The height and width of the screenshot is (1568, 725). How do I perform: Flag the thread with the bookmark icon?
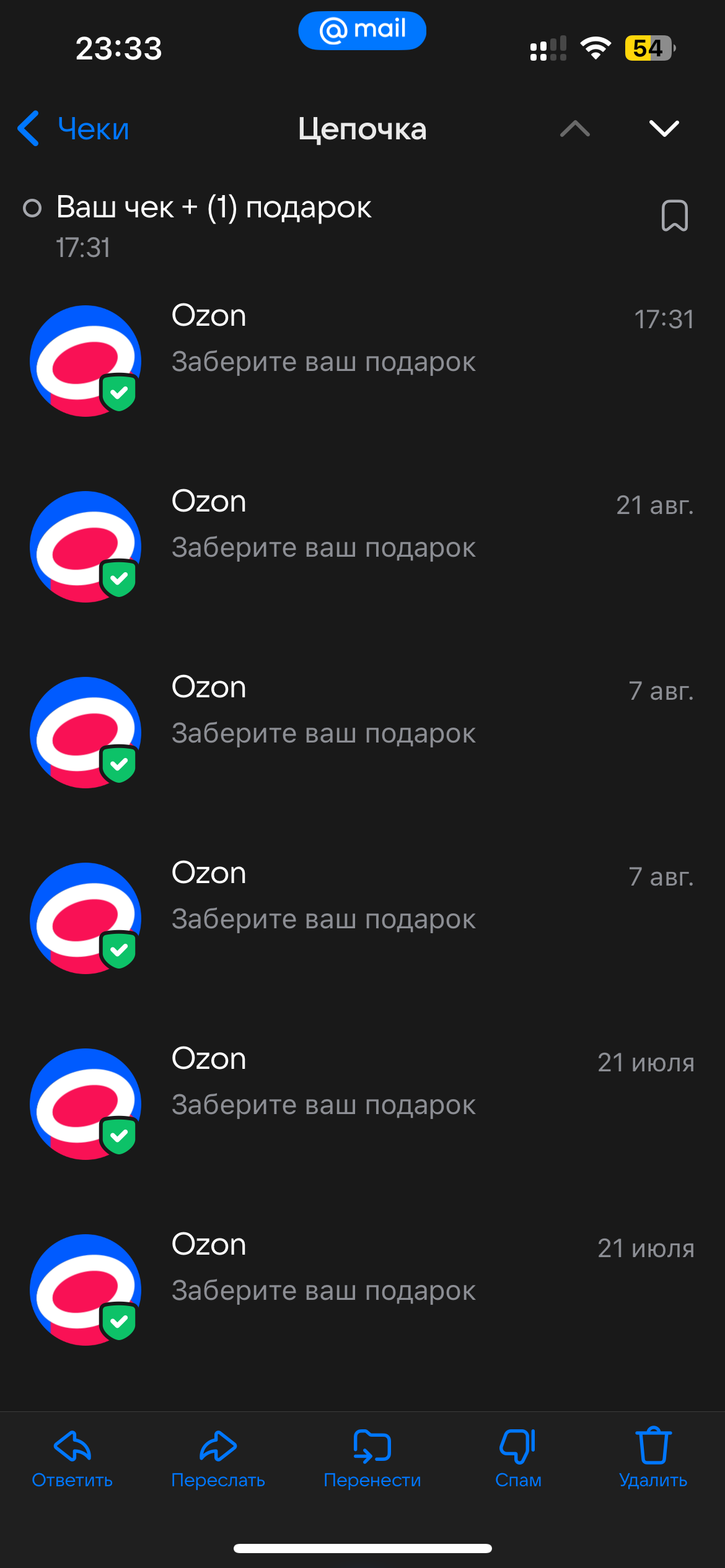pyautogui.click(x=674, y=216)
